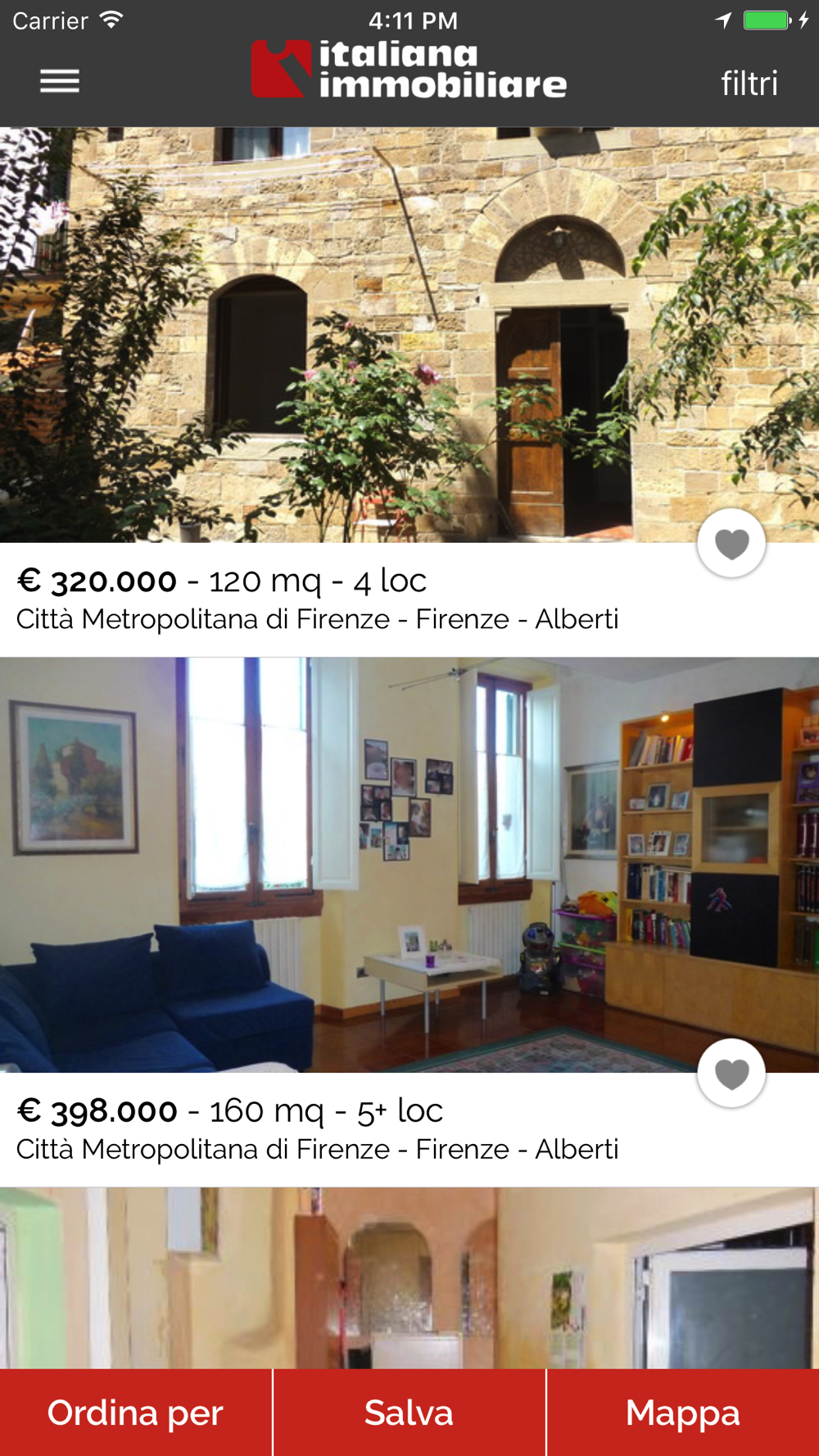Switch to Mappa map view
The width and height of the screenshot is (819, 1456).
pos(683,1413)
